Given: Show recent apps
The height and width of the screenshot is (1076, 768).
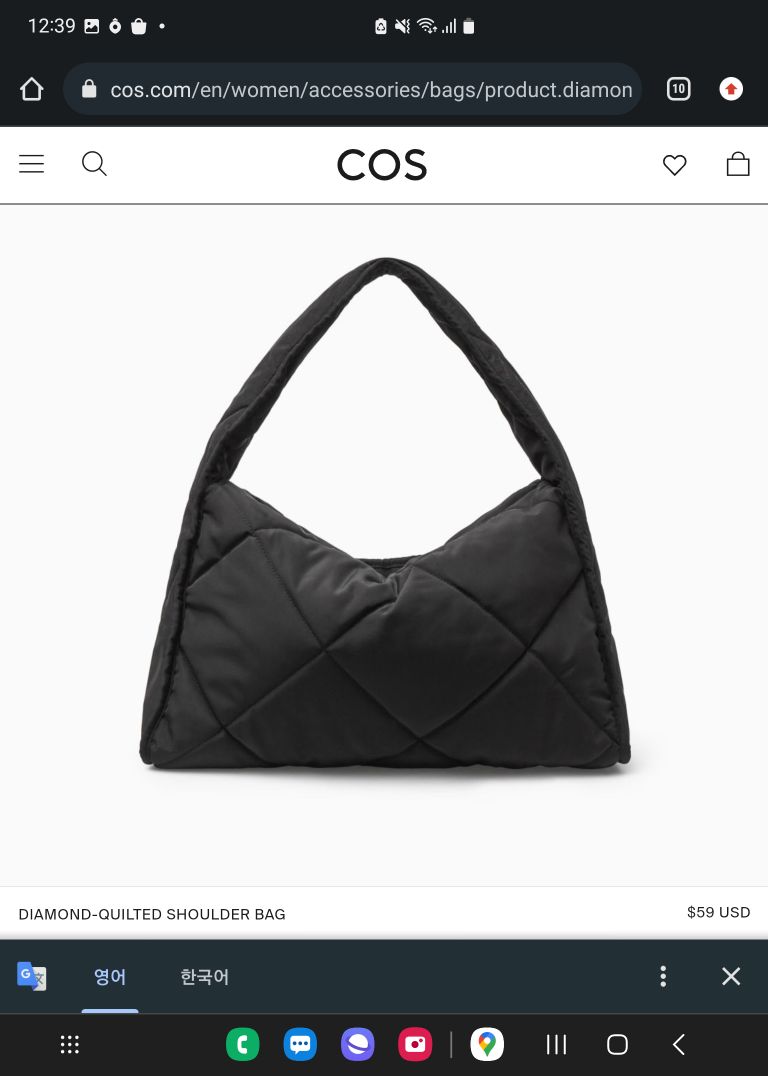Looking at the screenshot, I should pos(557,1045).
